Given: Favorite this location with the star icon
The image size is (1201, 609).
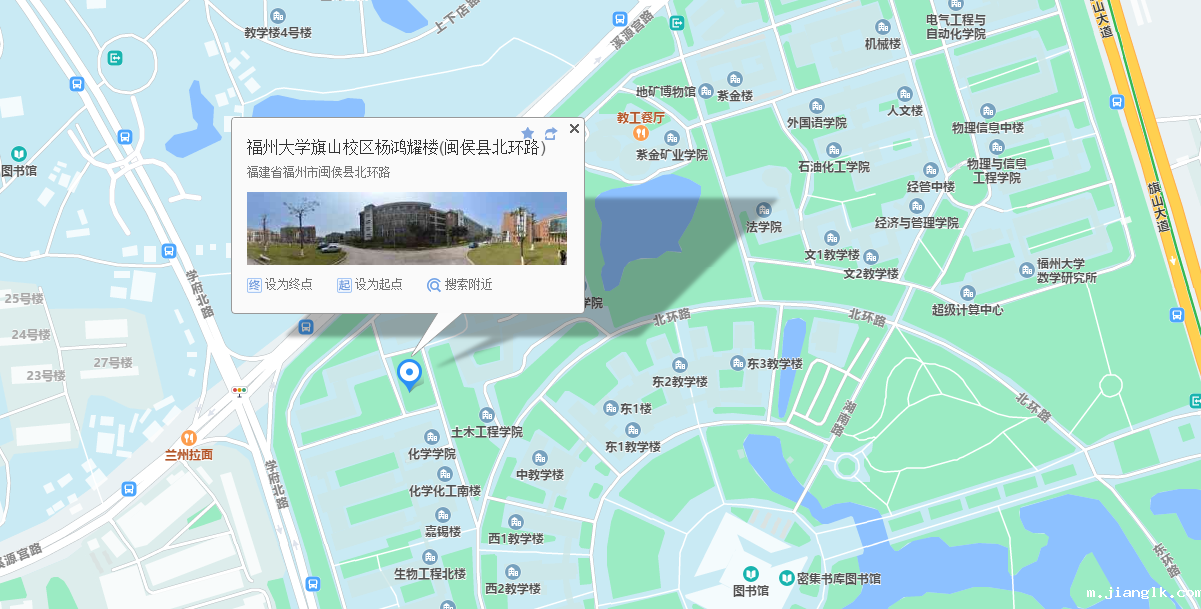Looking at the screenshot, I should point(528,133).
